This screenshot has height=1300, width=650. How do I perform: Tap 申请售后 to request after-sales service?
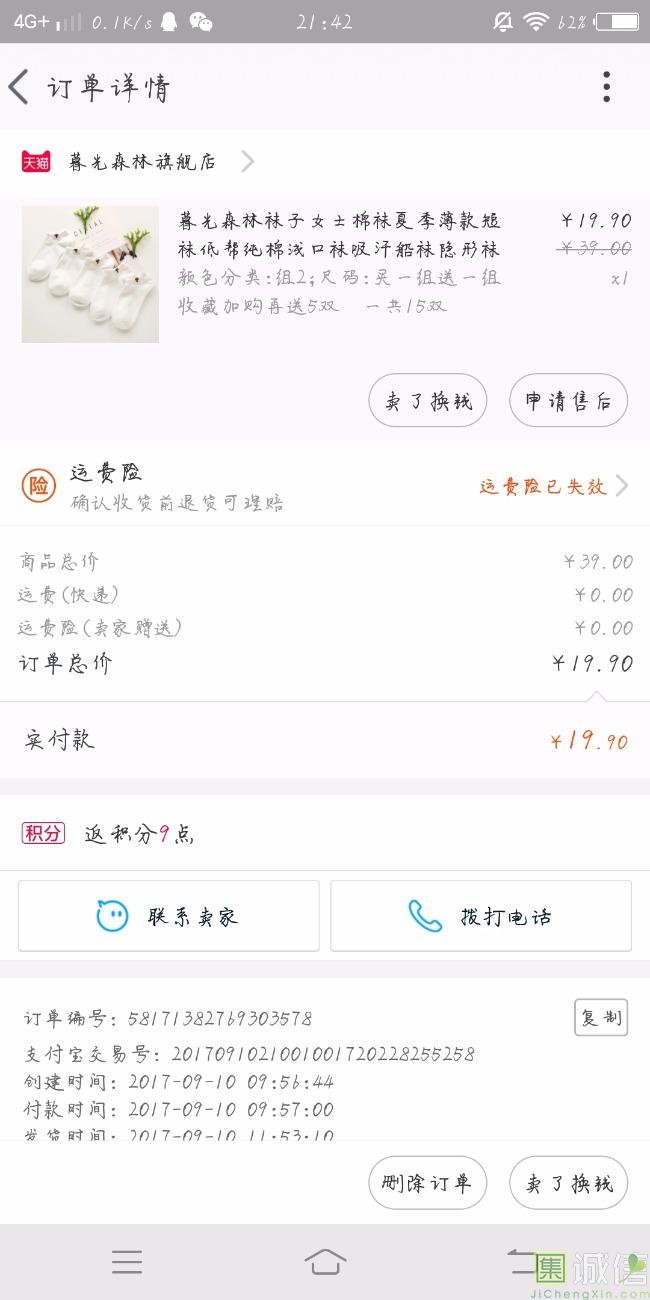click(568, 401)
